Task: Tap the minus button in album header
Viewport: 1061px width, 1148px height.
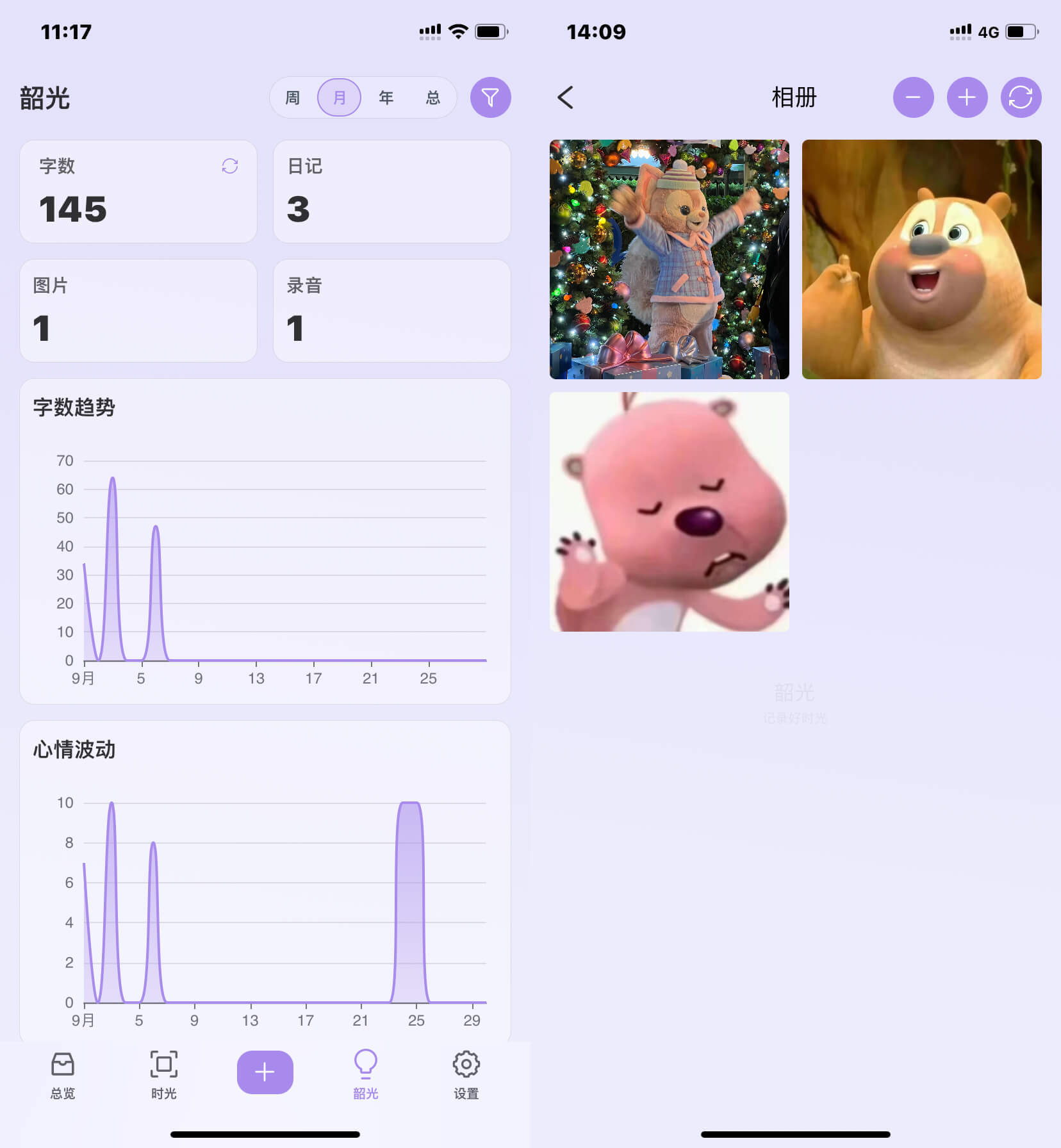Action: pos(913,97)
